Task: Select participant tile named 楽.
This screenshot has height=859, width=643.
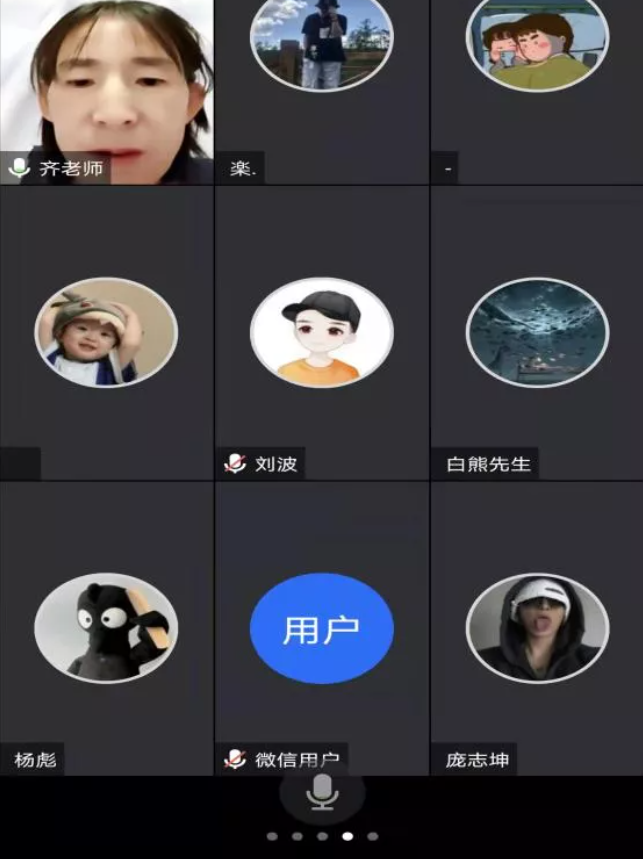Action: coord(321,90)
